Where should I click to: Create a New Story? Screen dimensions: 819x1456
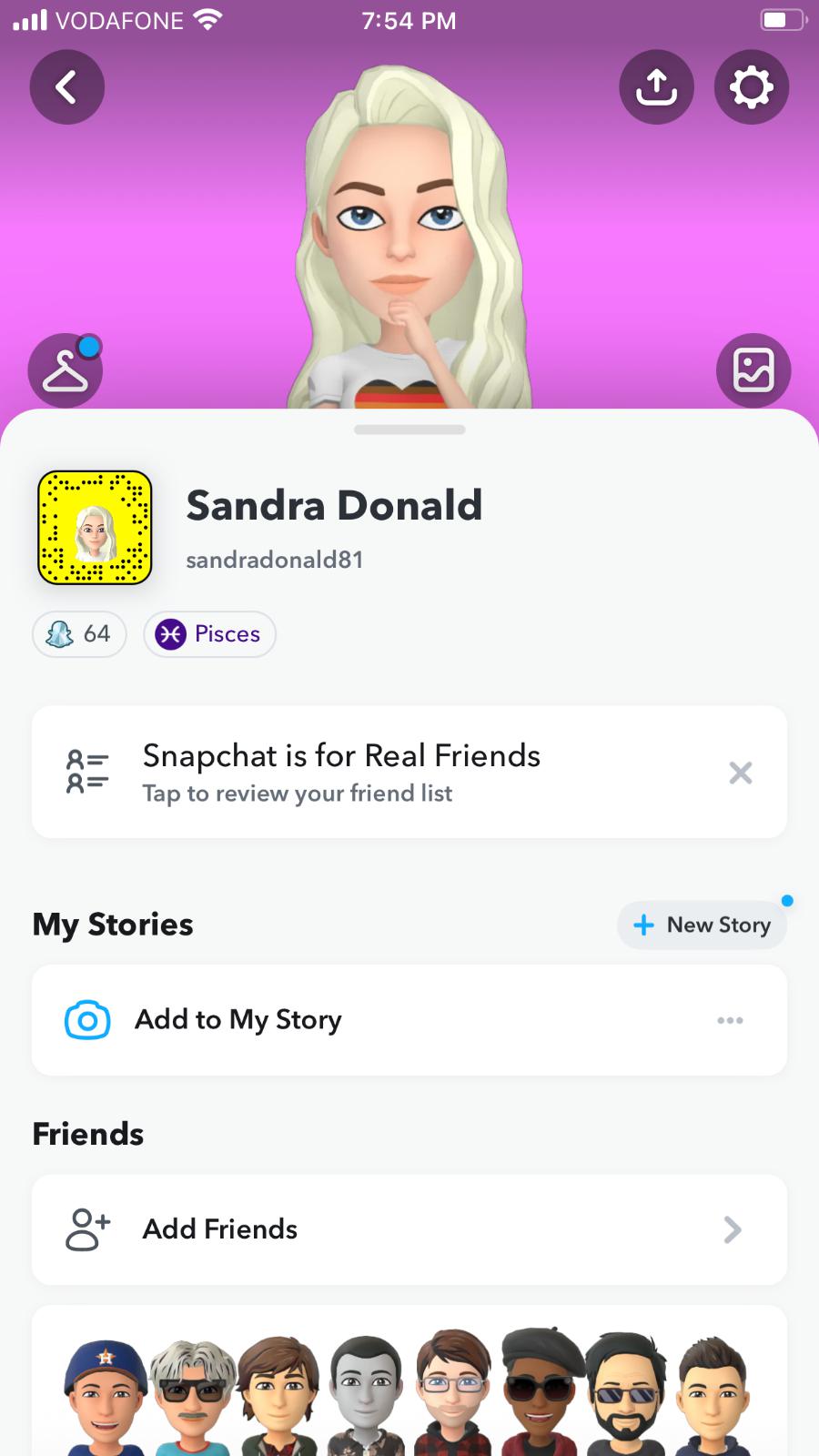point(702,925)
